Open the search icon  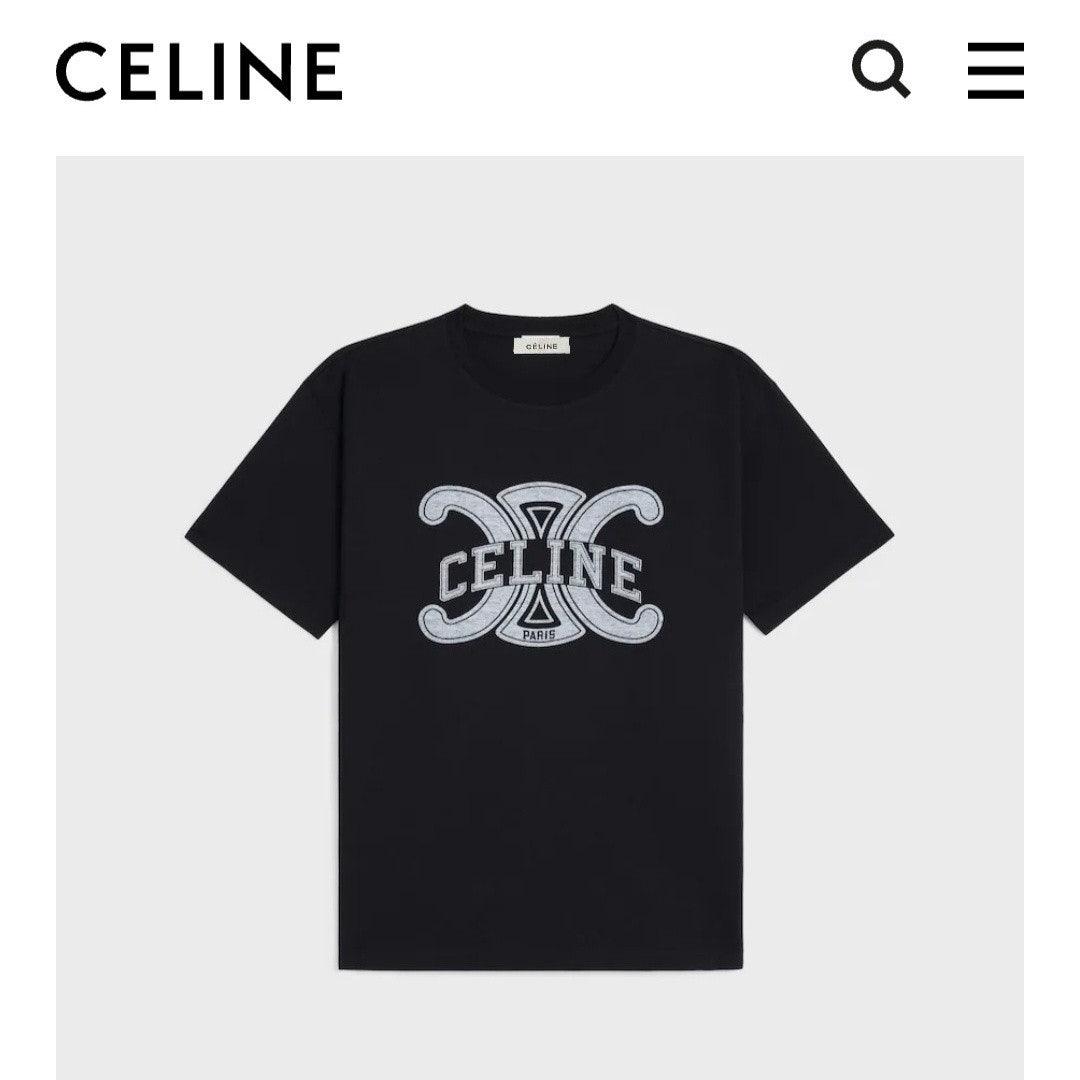click(x=880, y=69)
